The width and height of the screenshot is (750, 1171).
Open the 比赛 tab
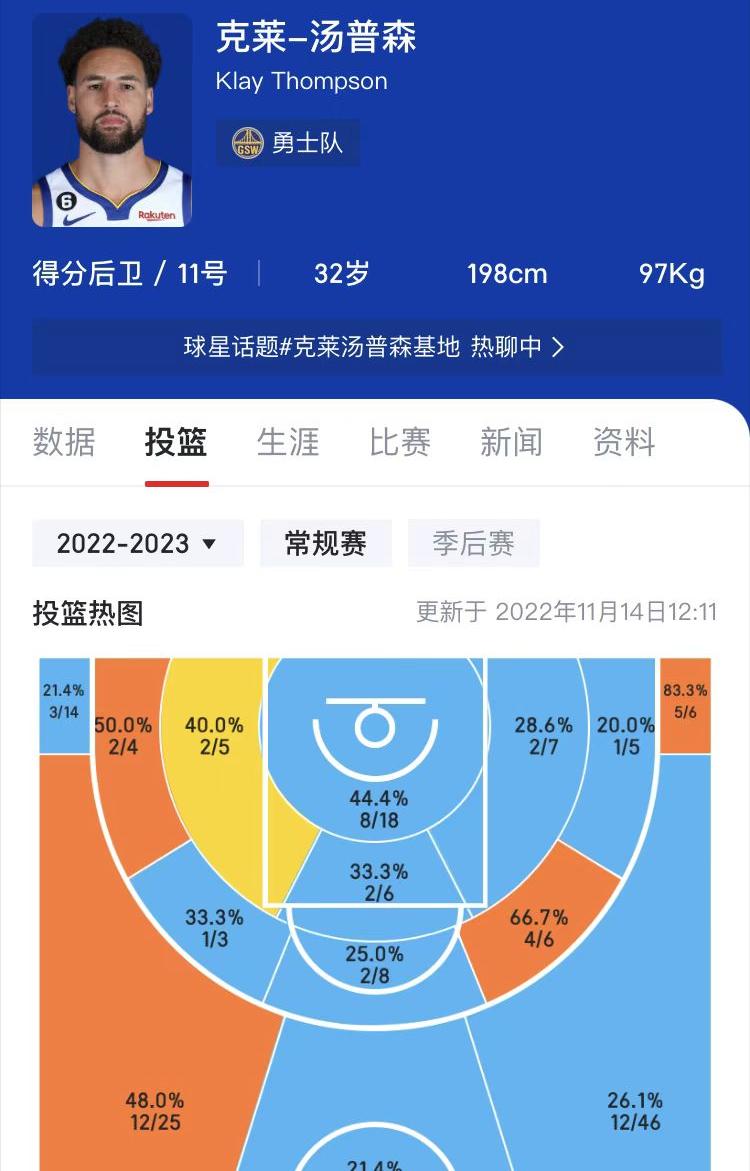click(400, 442)
